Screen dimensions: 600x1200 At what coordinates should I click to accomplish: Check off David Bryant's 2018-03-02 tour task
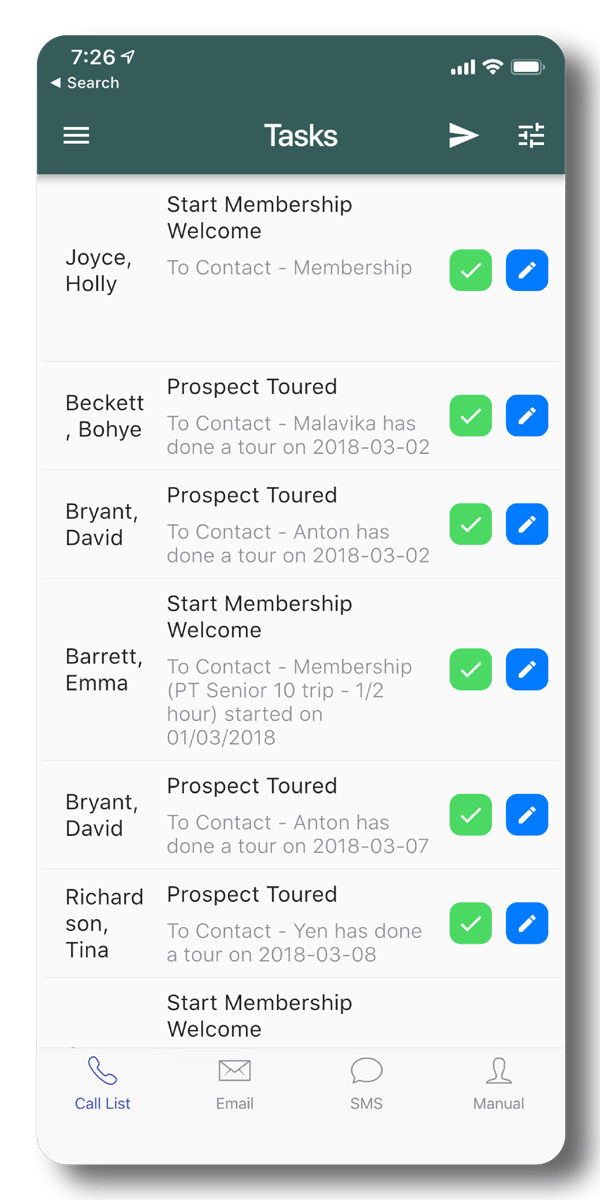click(470, 524)
